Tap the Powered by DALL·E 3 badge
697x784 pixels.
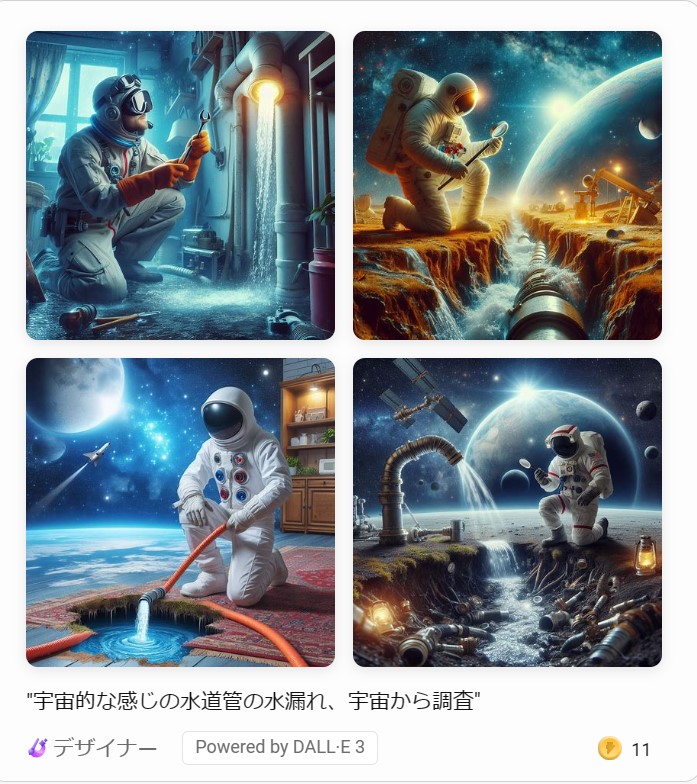click(x=279, y=747)
